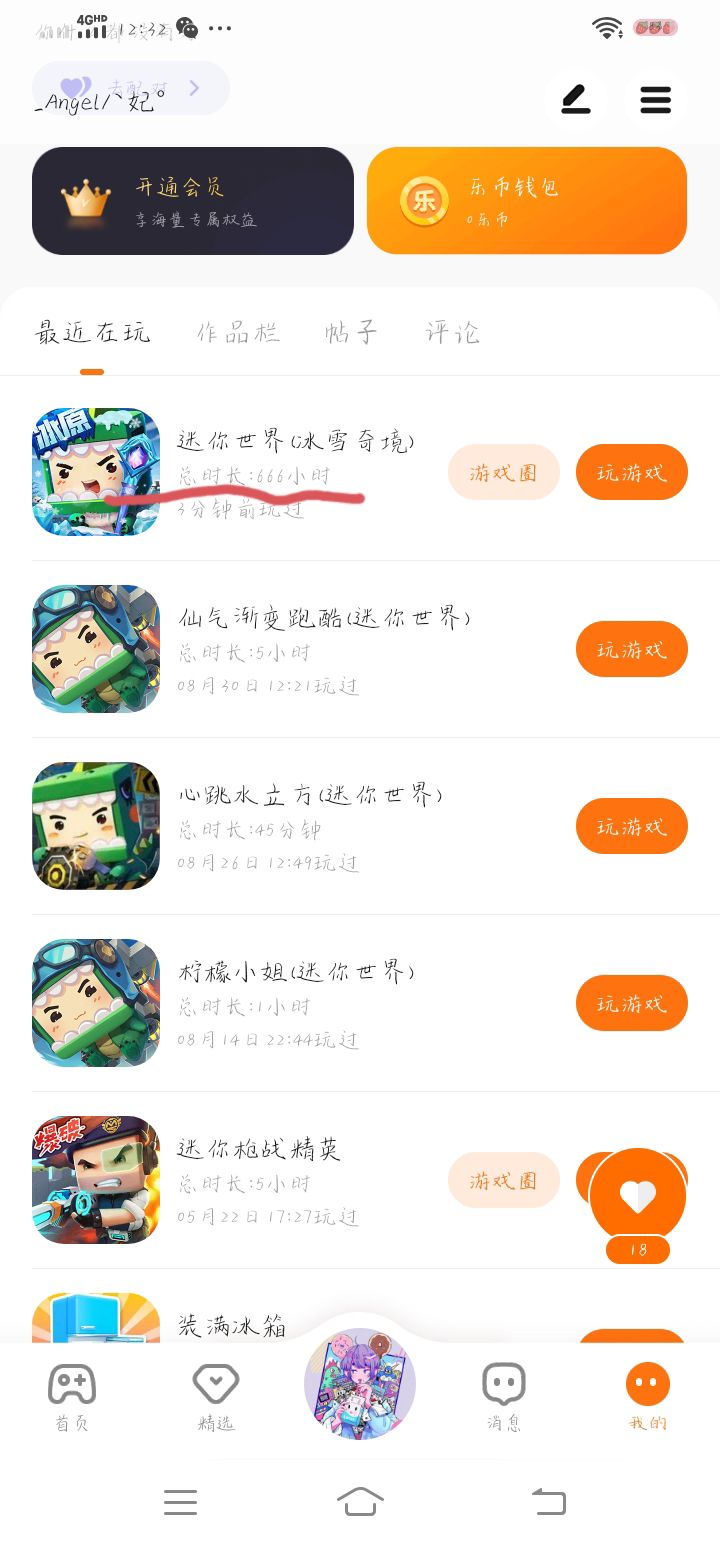The image size is (720, 1544).
Task: Tap 玩游戏 for 心跳水立方
Action: (x=631, y=826)
